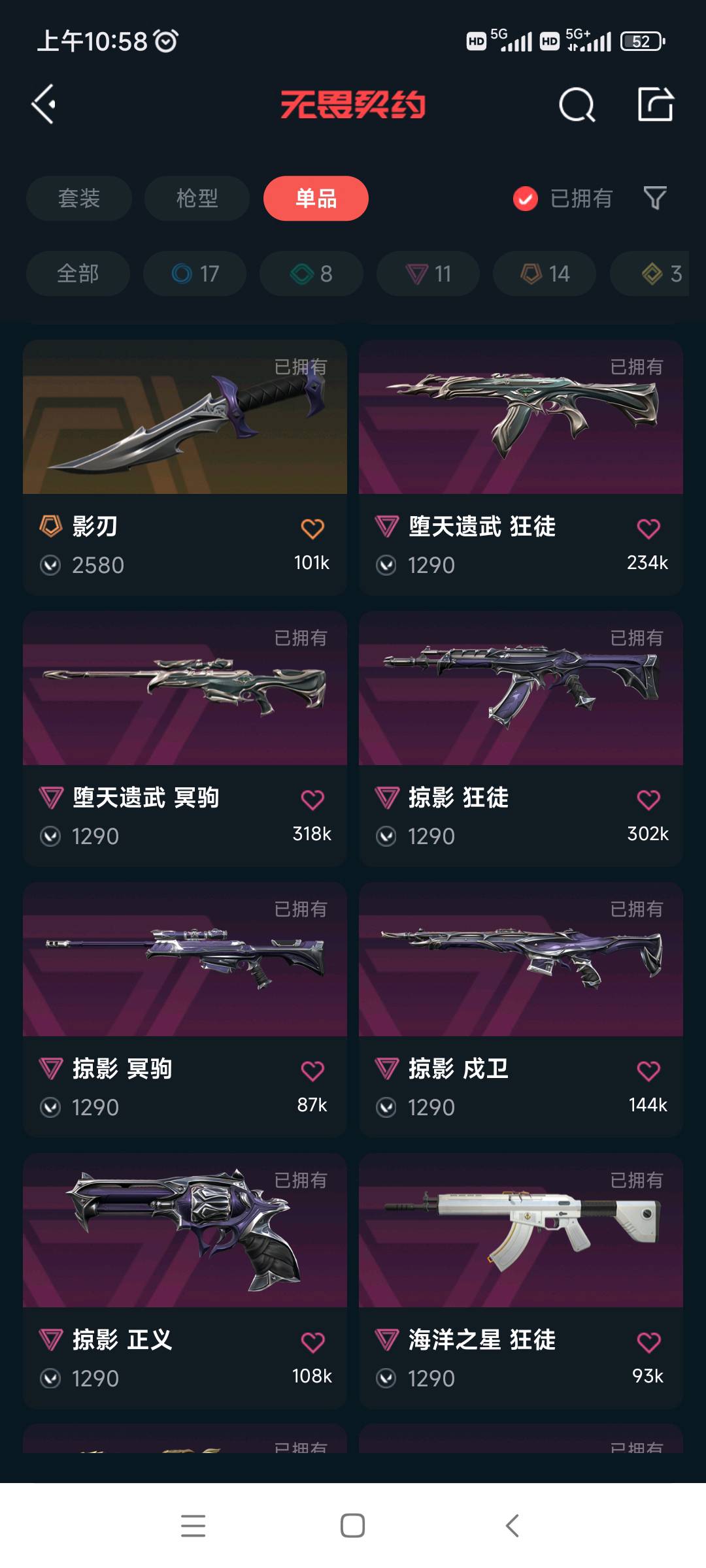The width and height of the screenshot is (706, 1568).
Task: Open the search icon in header
Action: coord(577,105)
